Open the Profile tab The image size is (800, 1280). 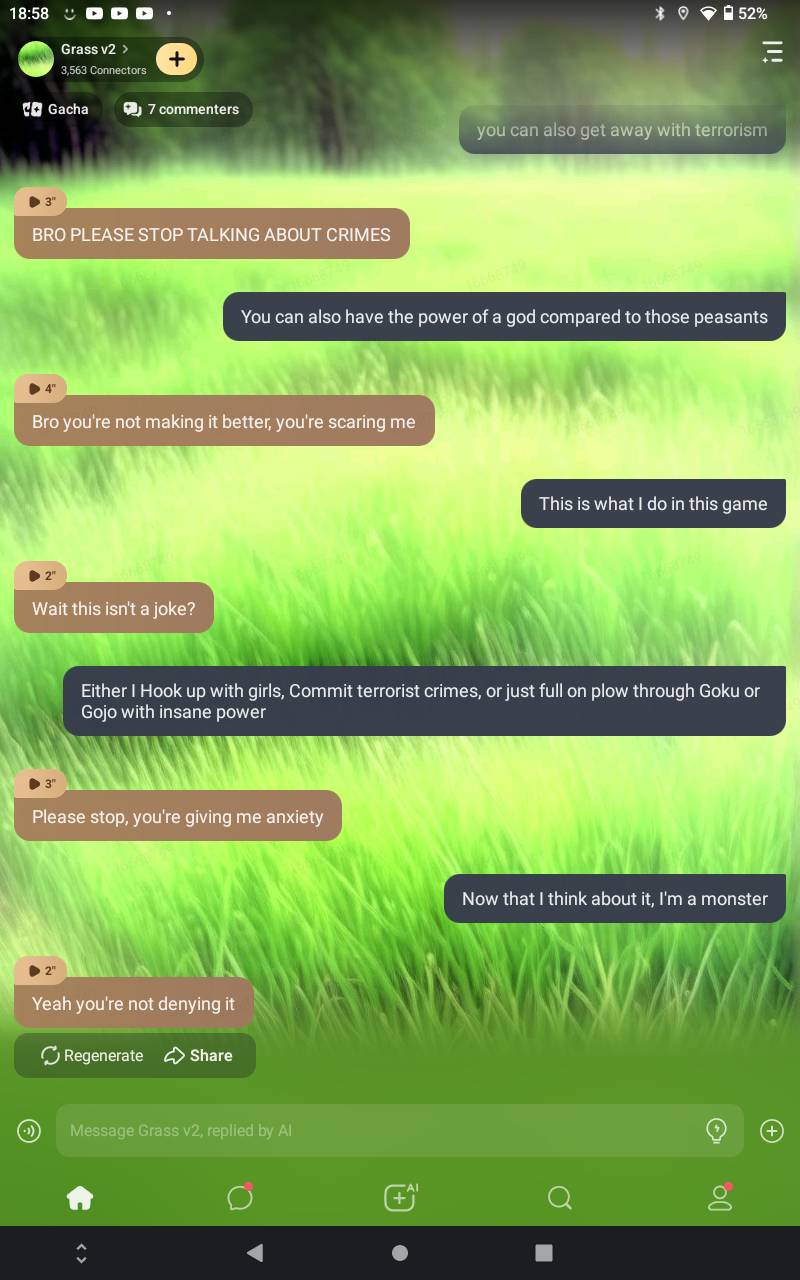click(x=720, y=1198)
